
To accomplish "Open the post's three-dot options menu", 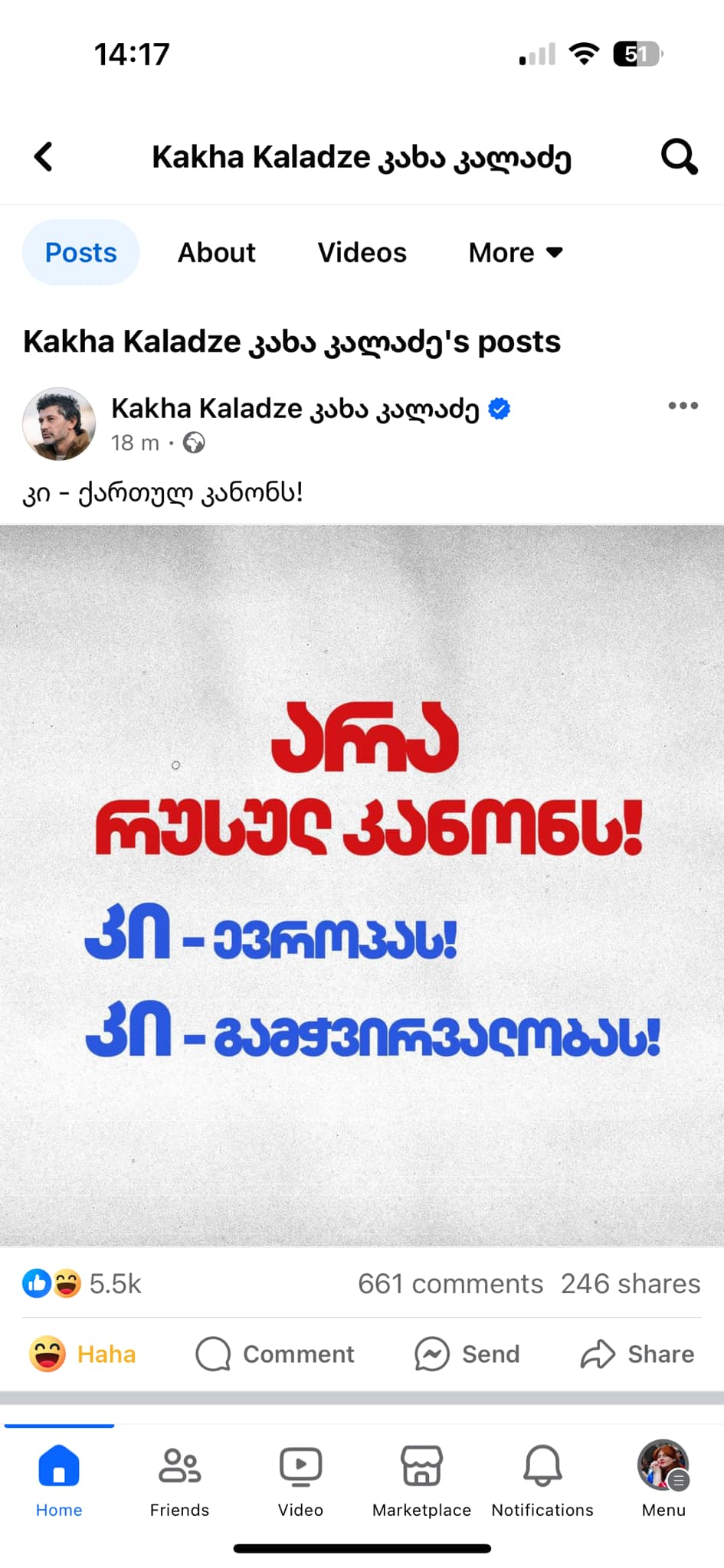I will point(683,405).
